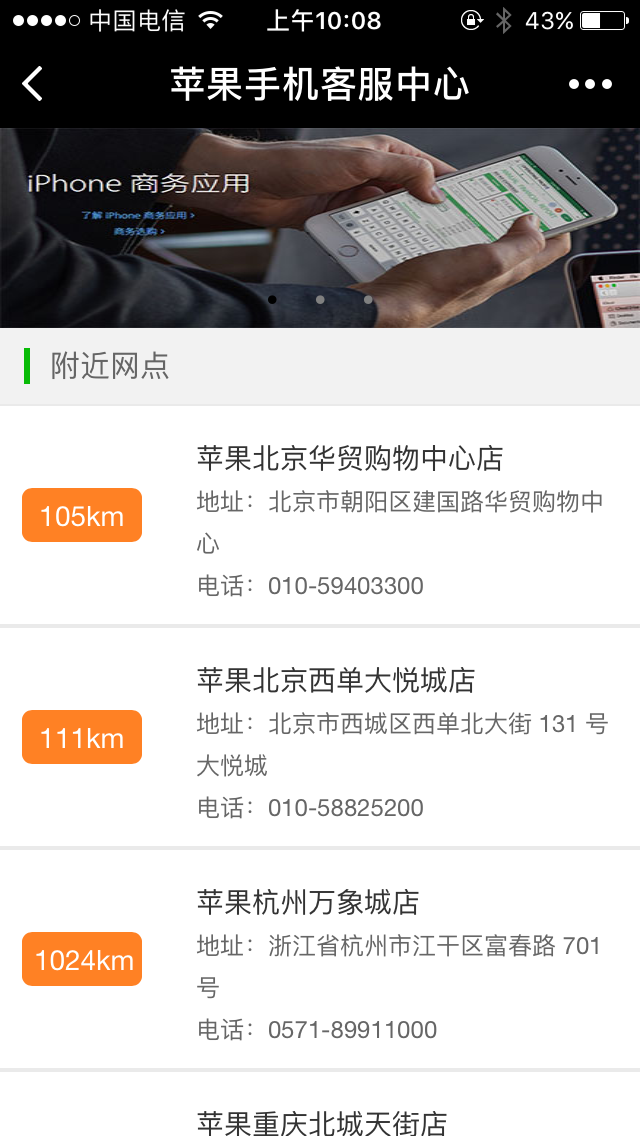
Task: Open the three-dot overflow menu
Action: tap(590, 84)
